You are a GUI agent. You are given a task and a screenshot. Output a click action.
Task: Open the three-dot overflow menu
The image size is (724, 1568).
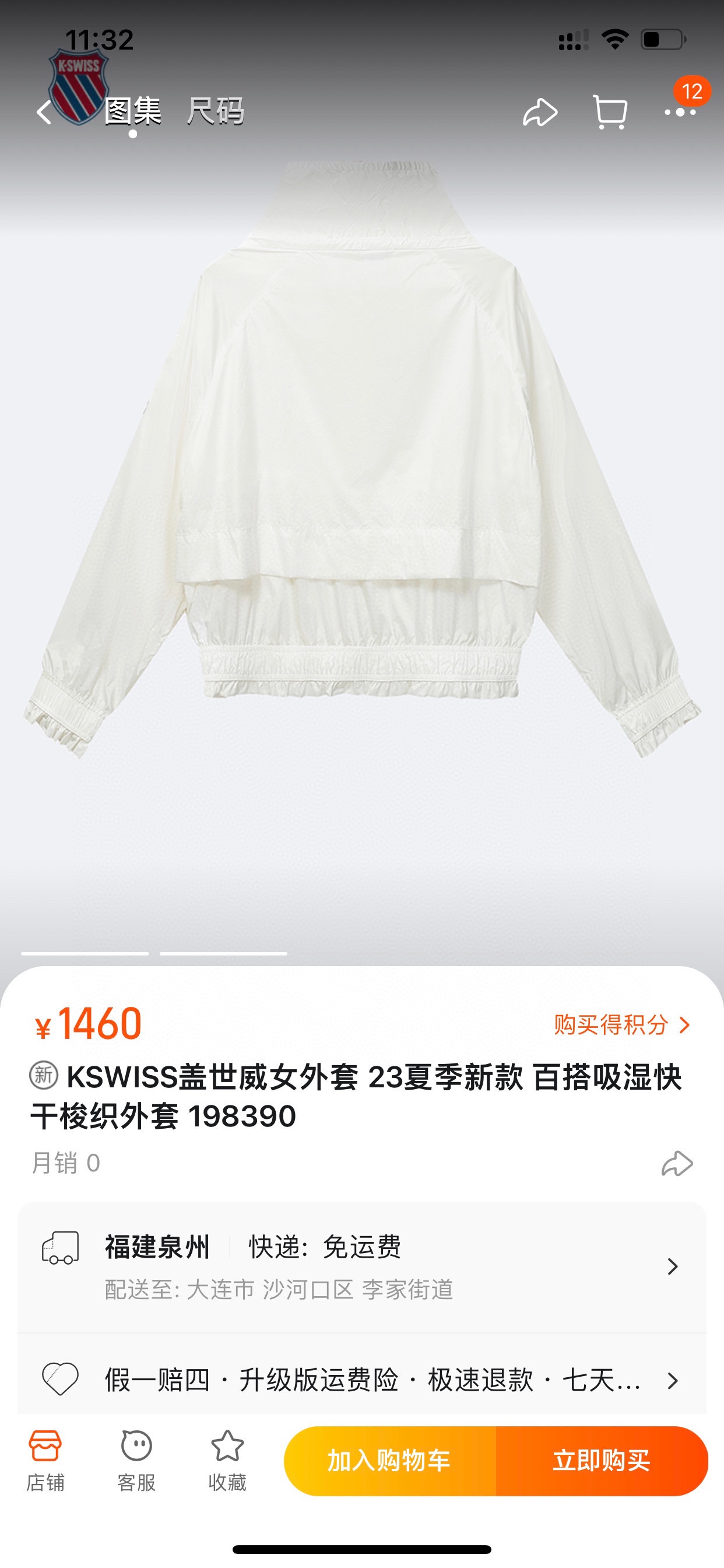point(680,113)
